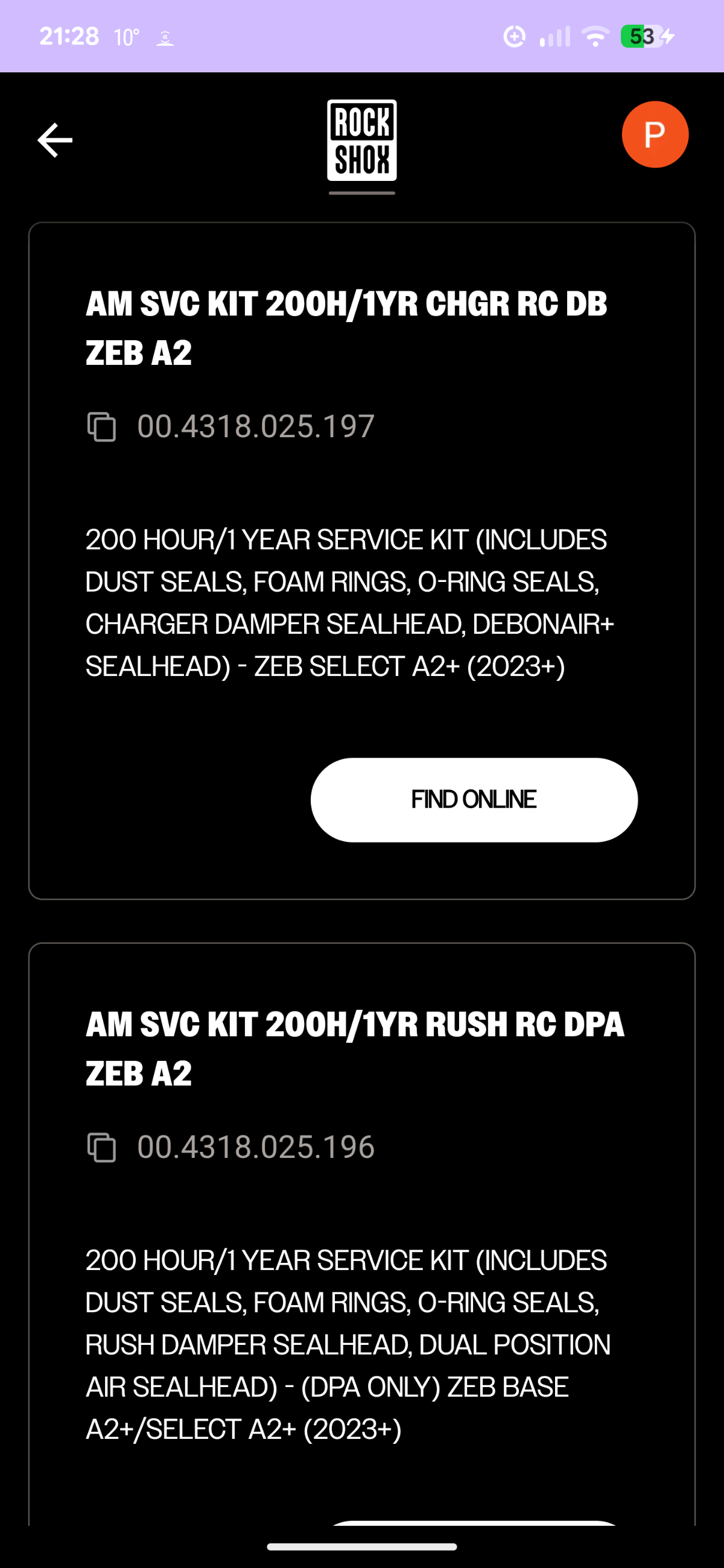
Task: Copy part number 00.4318.025.197
Action: coord(102,426)
